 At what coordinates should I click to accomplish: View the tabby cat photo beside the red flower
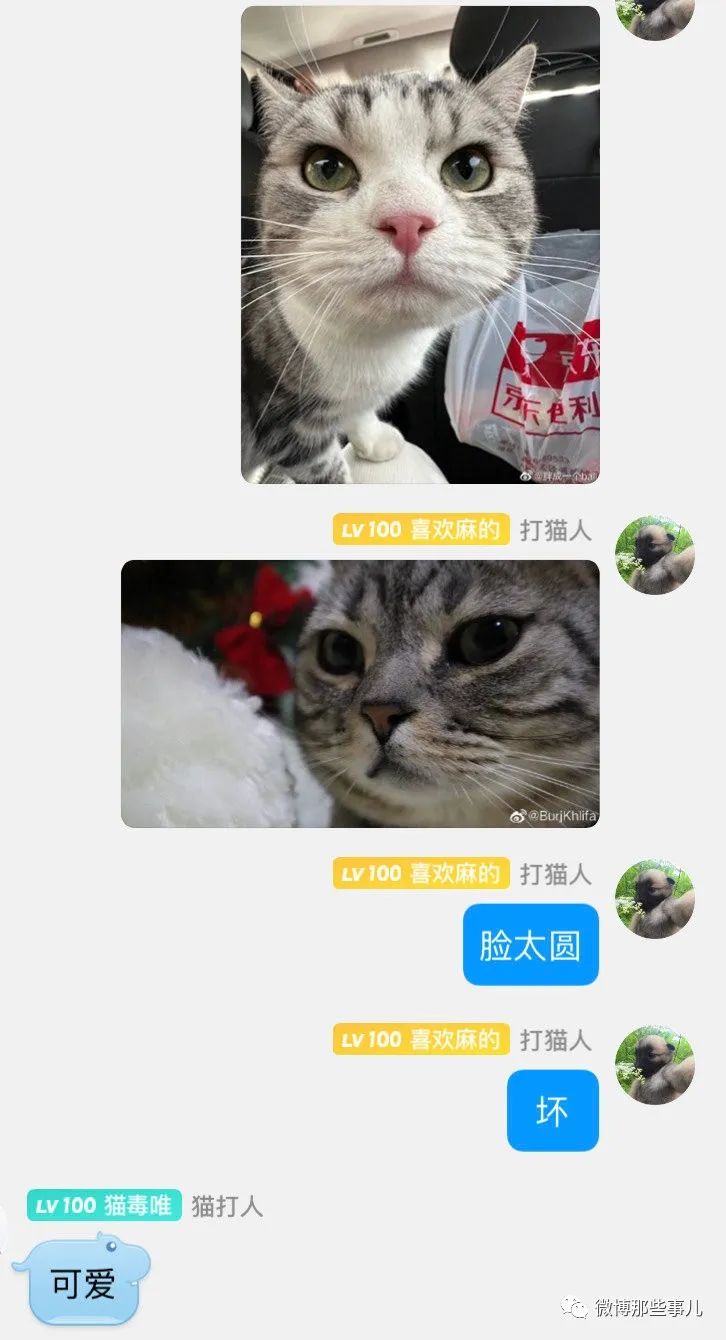point(360,693)
